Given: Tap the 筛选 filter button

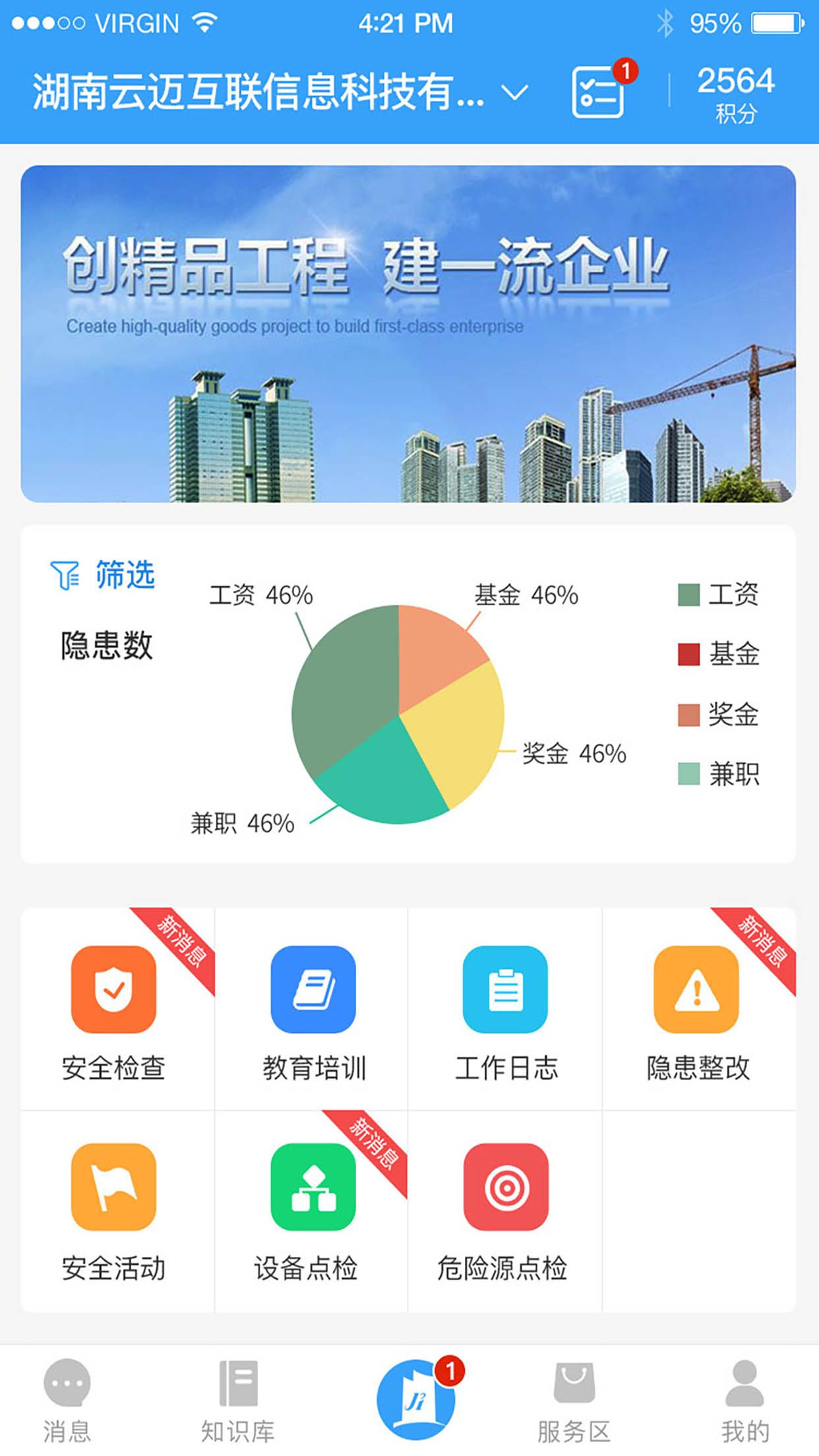Looking at the screenshot, I should (104, 574).
